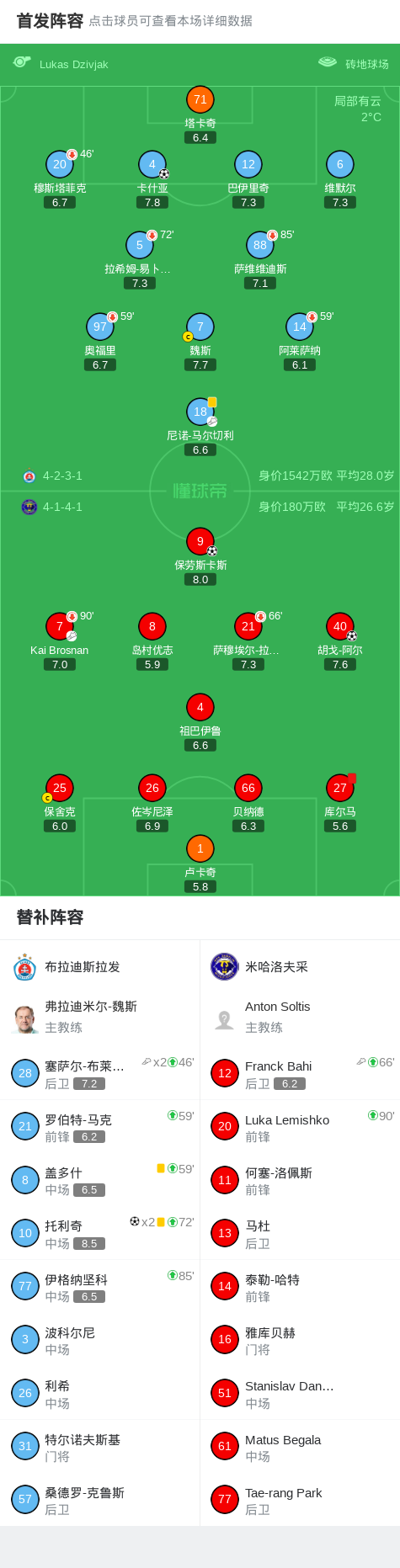Image resolution: width=400 pixels, height=1568 pixels.
Task: Open team 米哈洛夫采 page
Action: (300, 967)
